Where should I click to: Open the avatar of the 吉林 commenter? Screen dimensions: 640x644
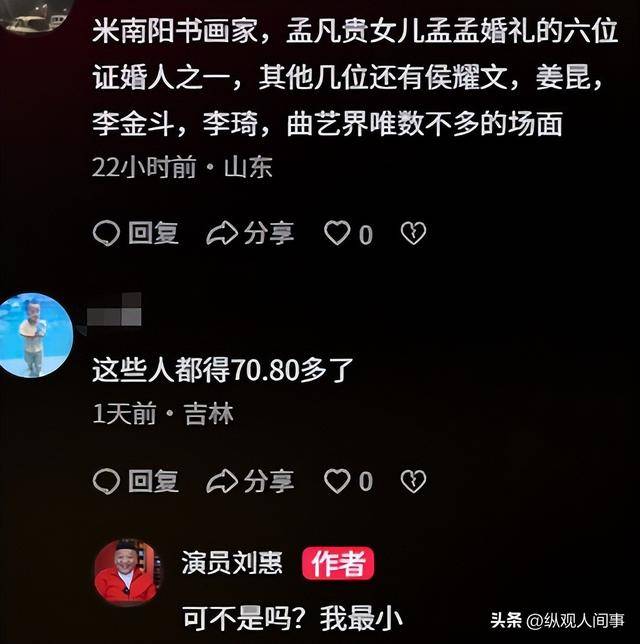[x=35, y=335]
